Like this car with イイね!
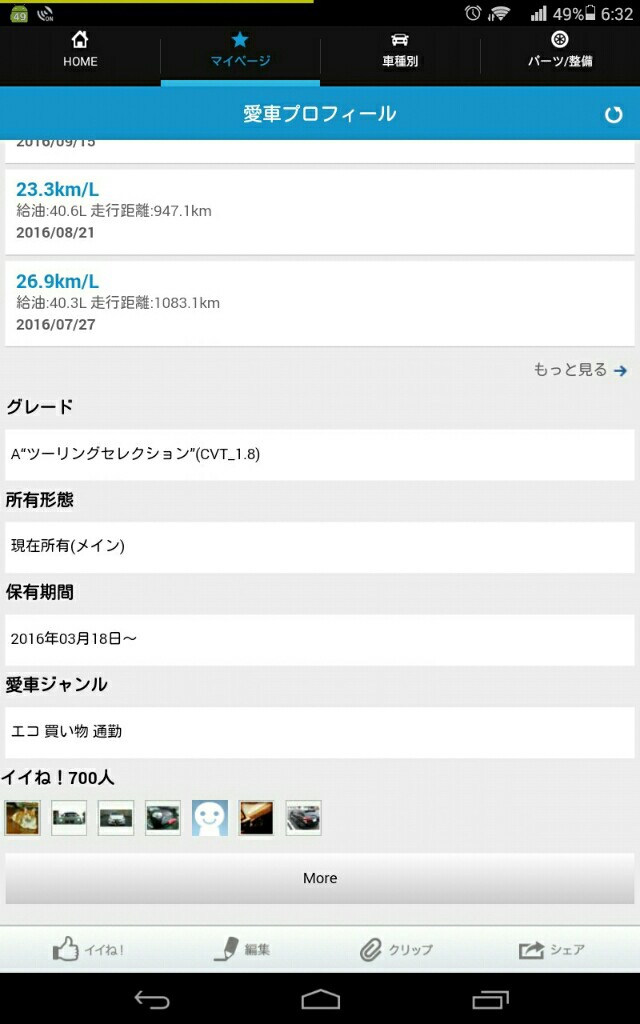The width and height of the screenshot is (640, 1024). tap(89, 949)
